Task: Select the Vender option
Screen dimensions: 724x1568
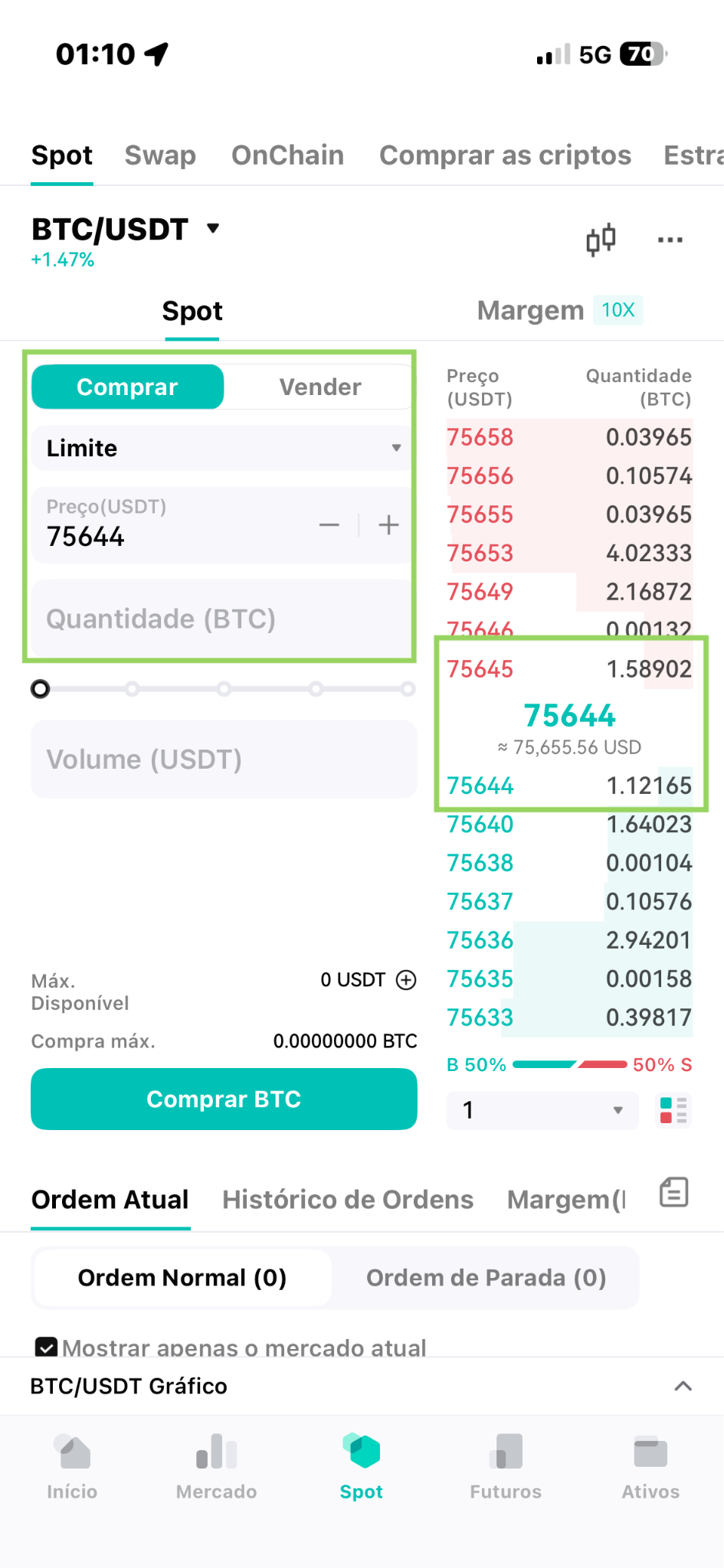Action: click(x=319, y=387)
